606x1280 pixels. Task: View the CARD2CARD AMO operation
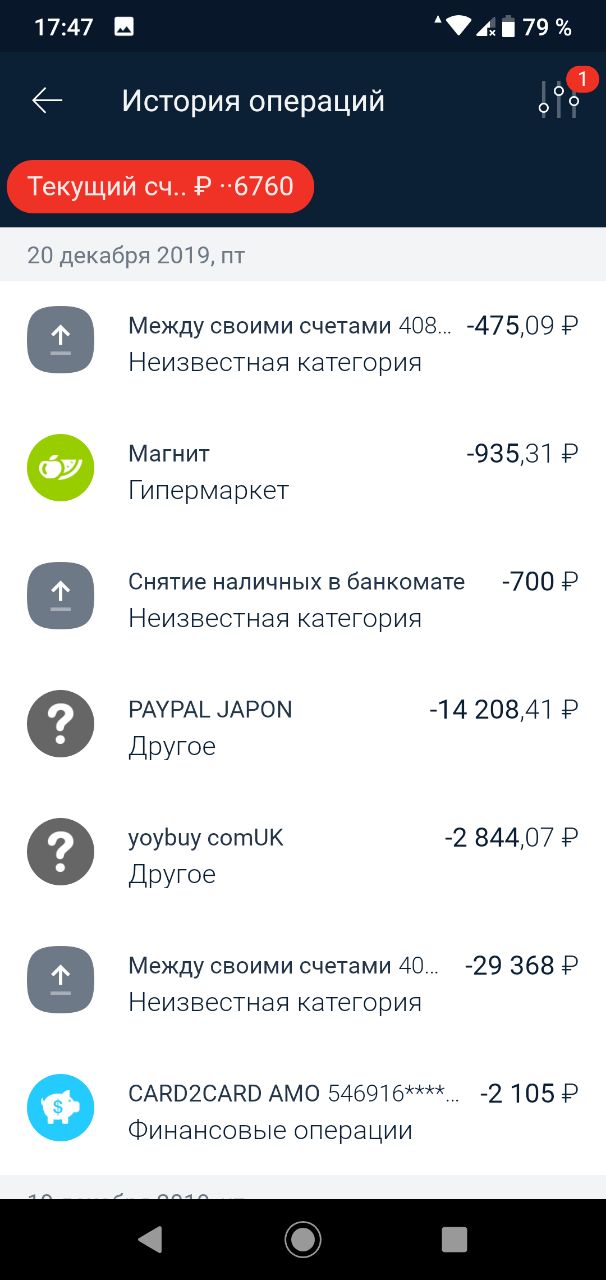click(x=302, y=1110)
